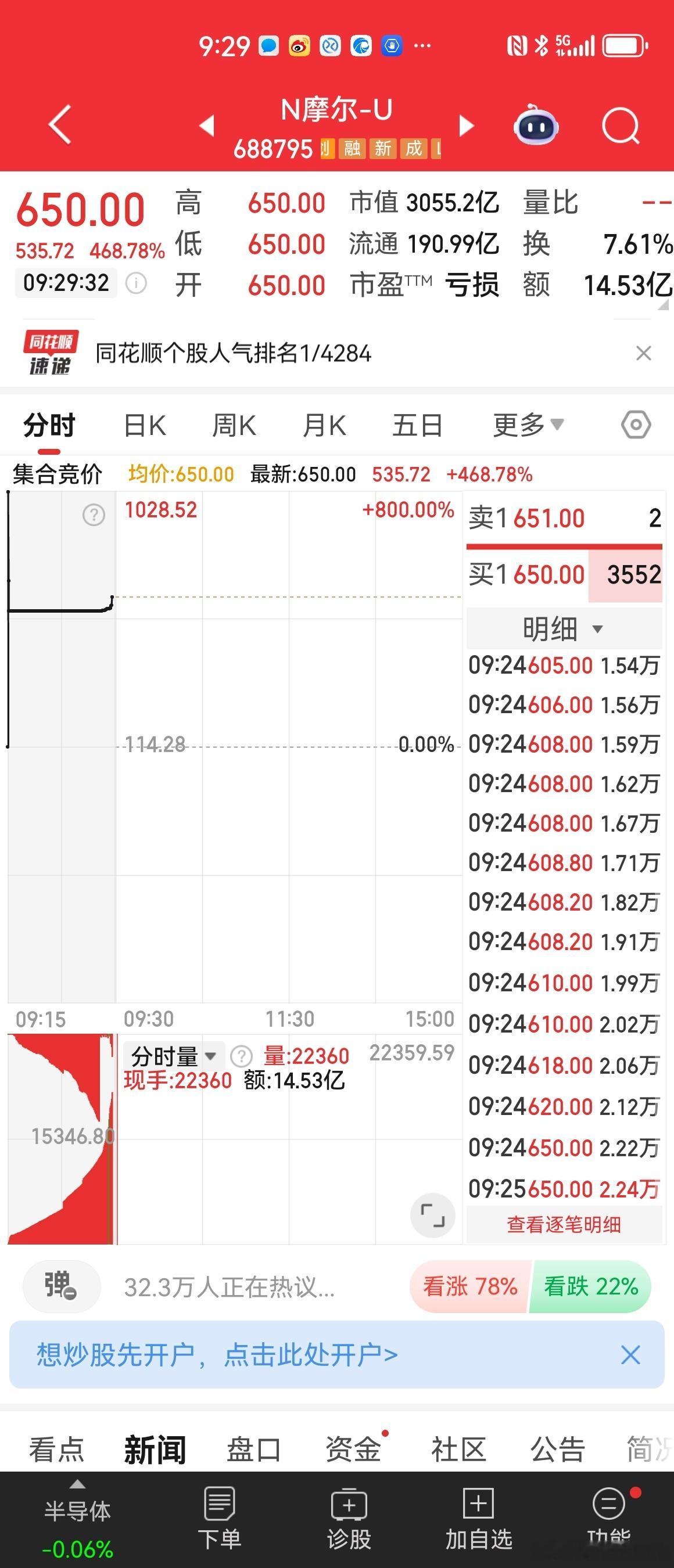Open the 更多 chart type dropdown
Screen dimensions: 674x1568
pos(525,425)
